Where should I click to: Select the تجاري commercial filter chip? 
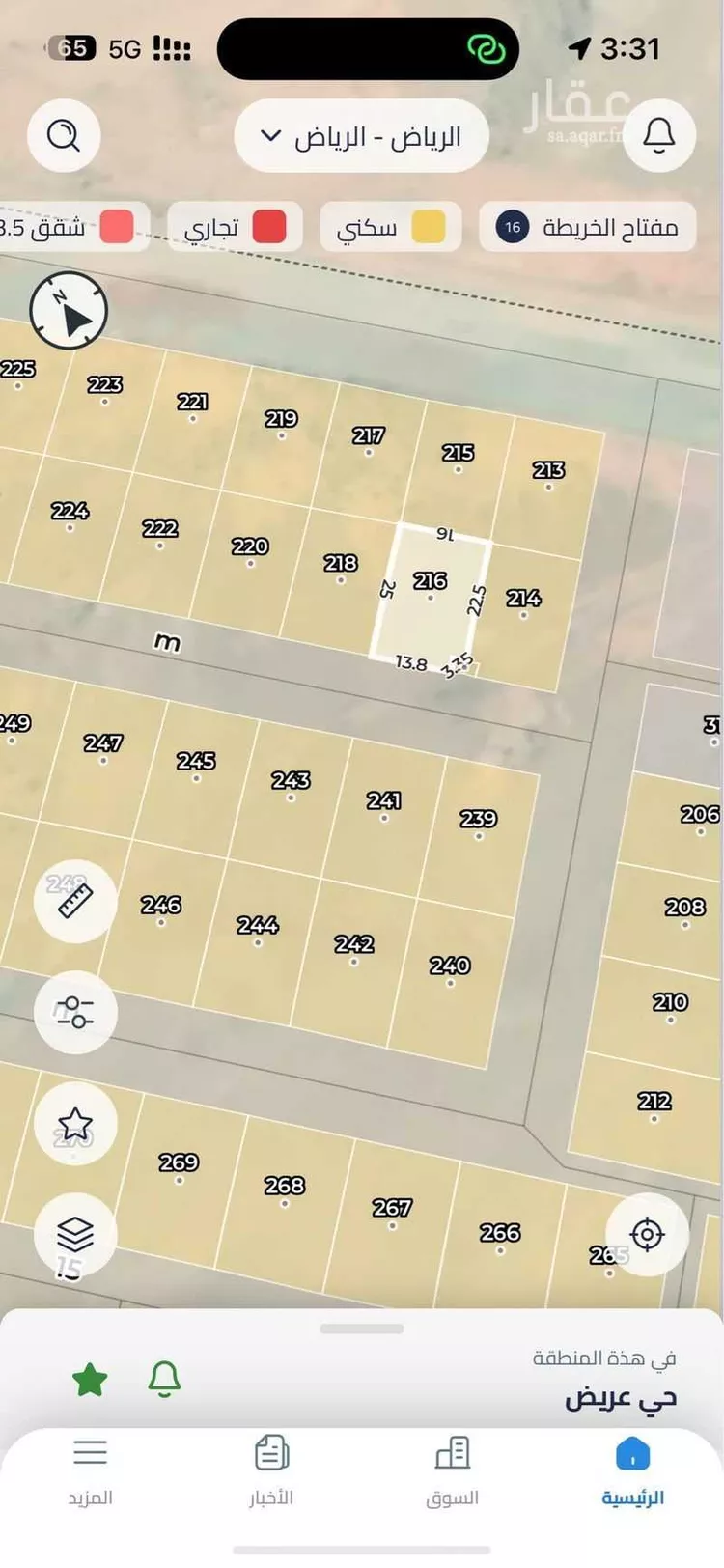tap(235, 228)
